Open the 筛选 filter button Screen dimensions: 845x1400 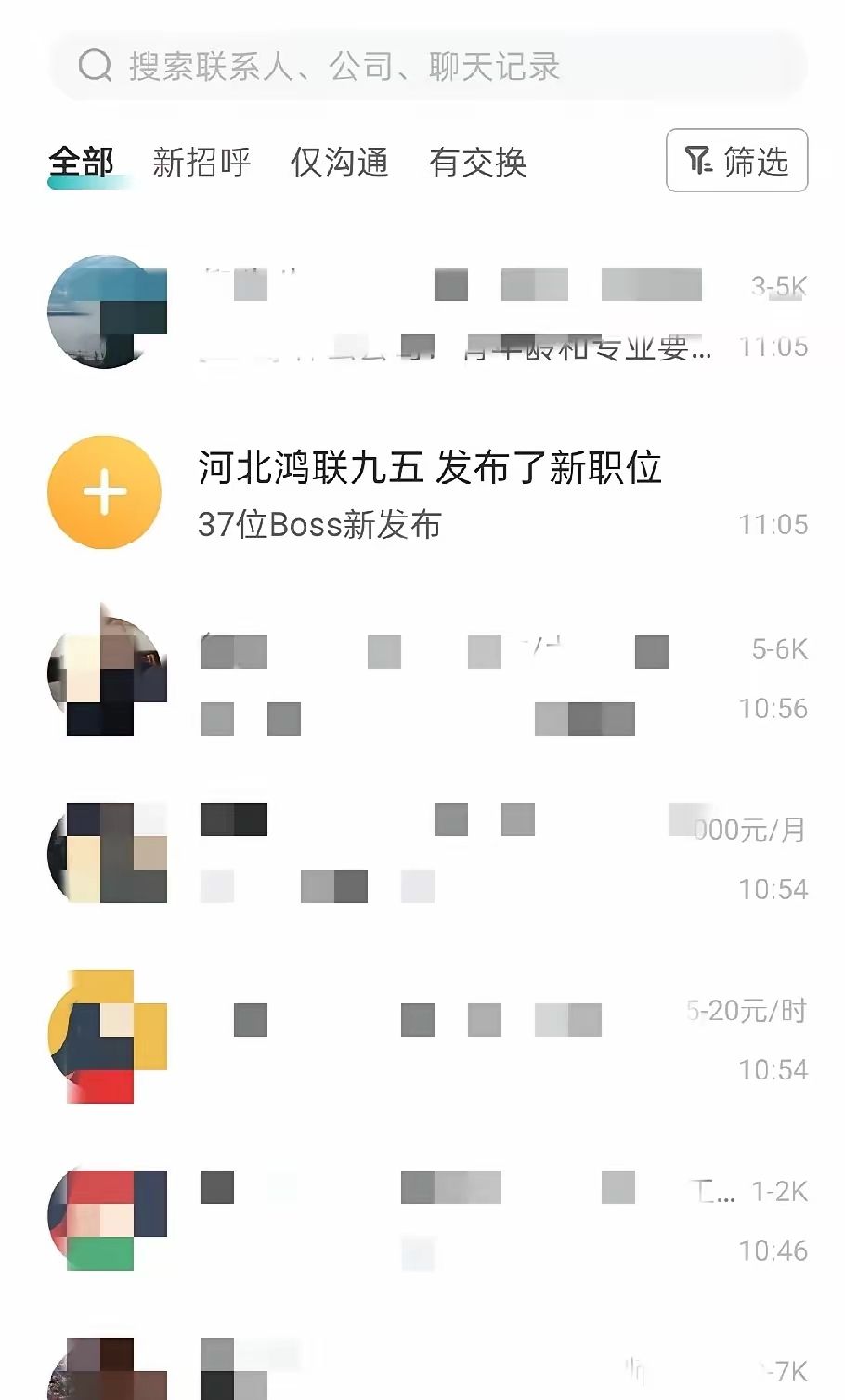pyautogui.click(x=736, y=162)
